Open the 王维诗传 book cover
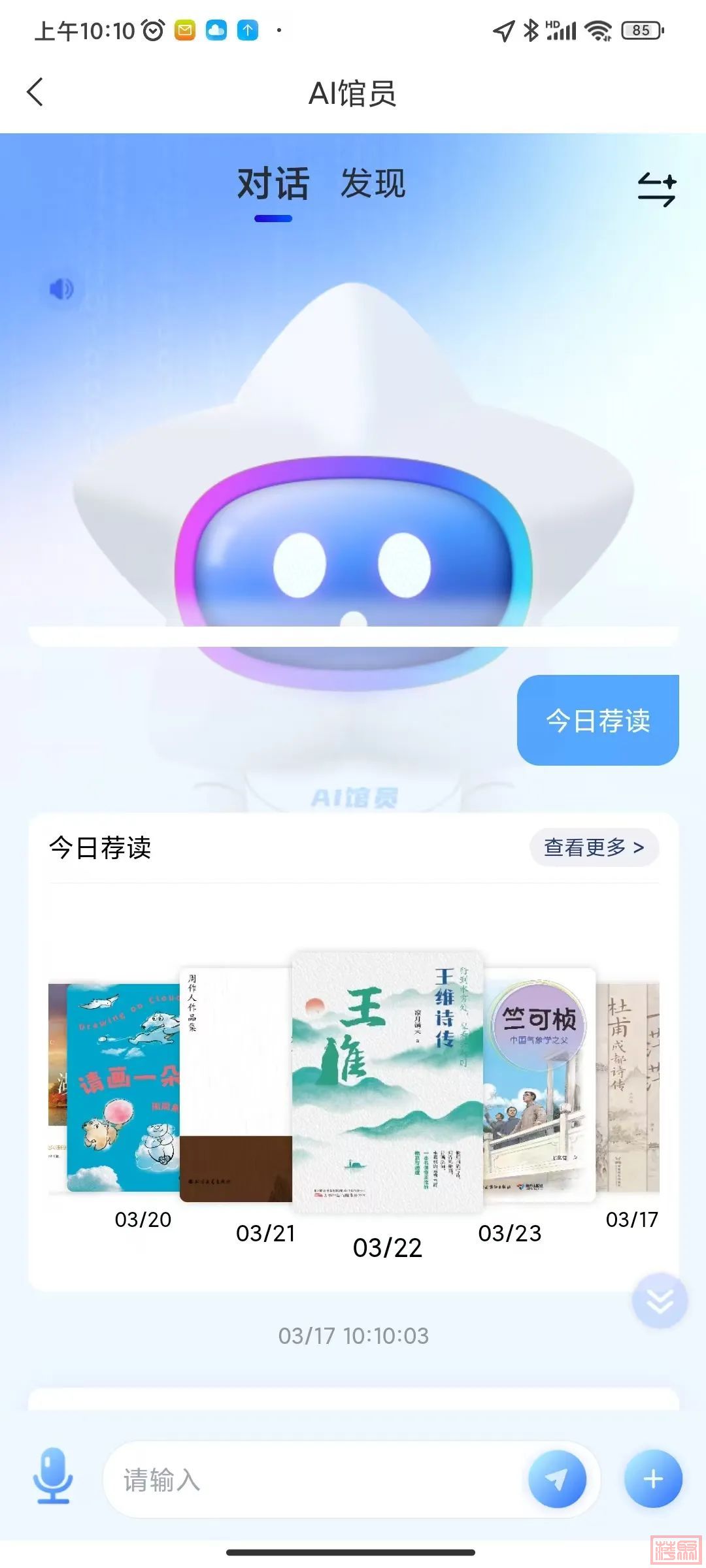This screenshot has height=1568, width=706. pyautogui.click(x=387, y=1081)
